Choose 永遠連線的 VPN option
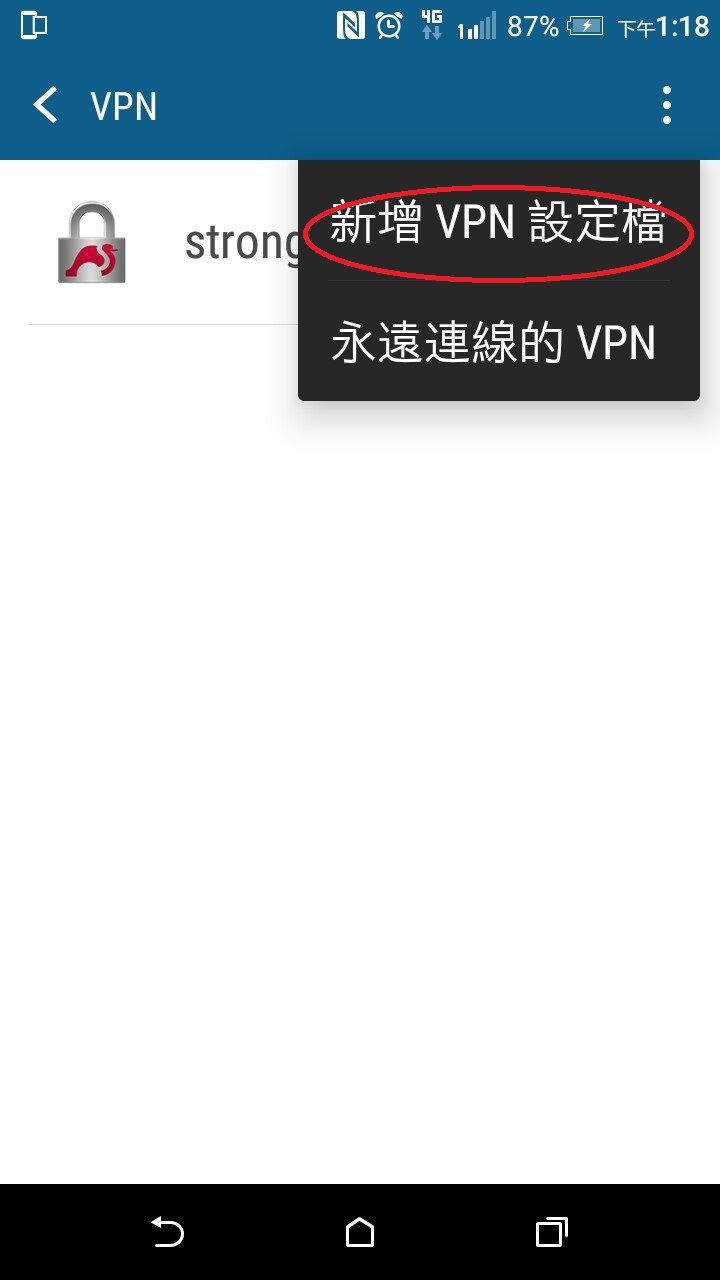 (x=493, y=343)
